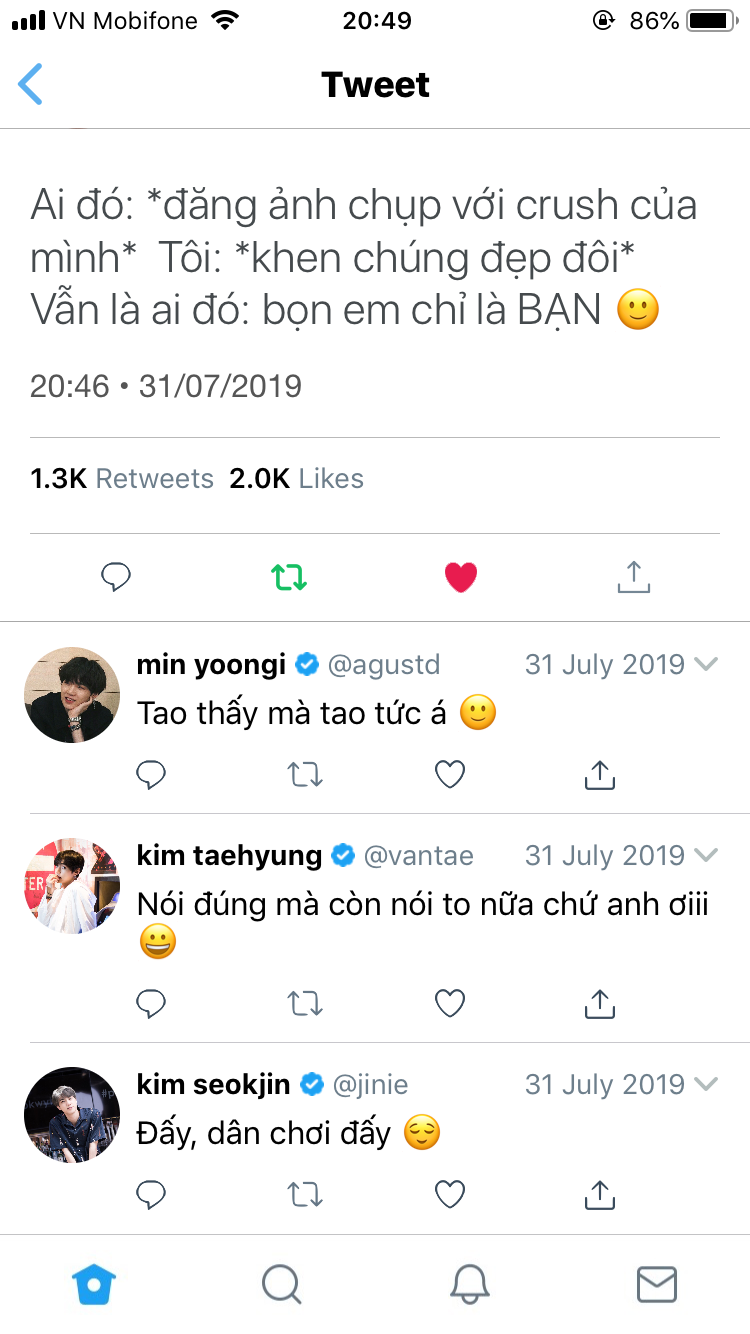Like kim seokjin's reply
Image resolution: width=750 pixels, height=1334 pixels.
(x=451, y=1193)
